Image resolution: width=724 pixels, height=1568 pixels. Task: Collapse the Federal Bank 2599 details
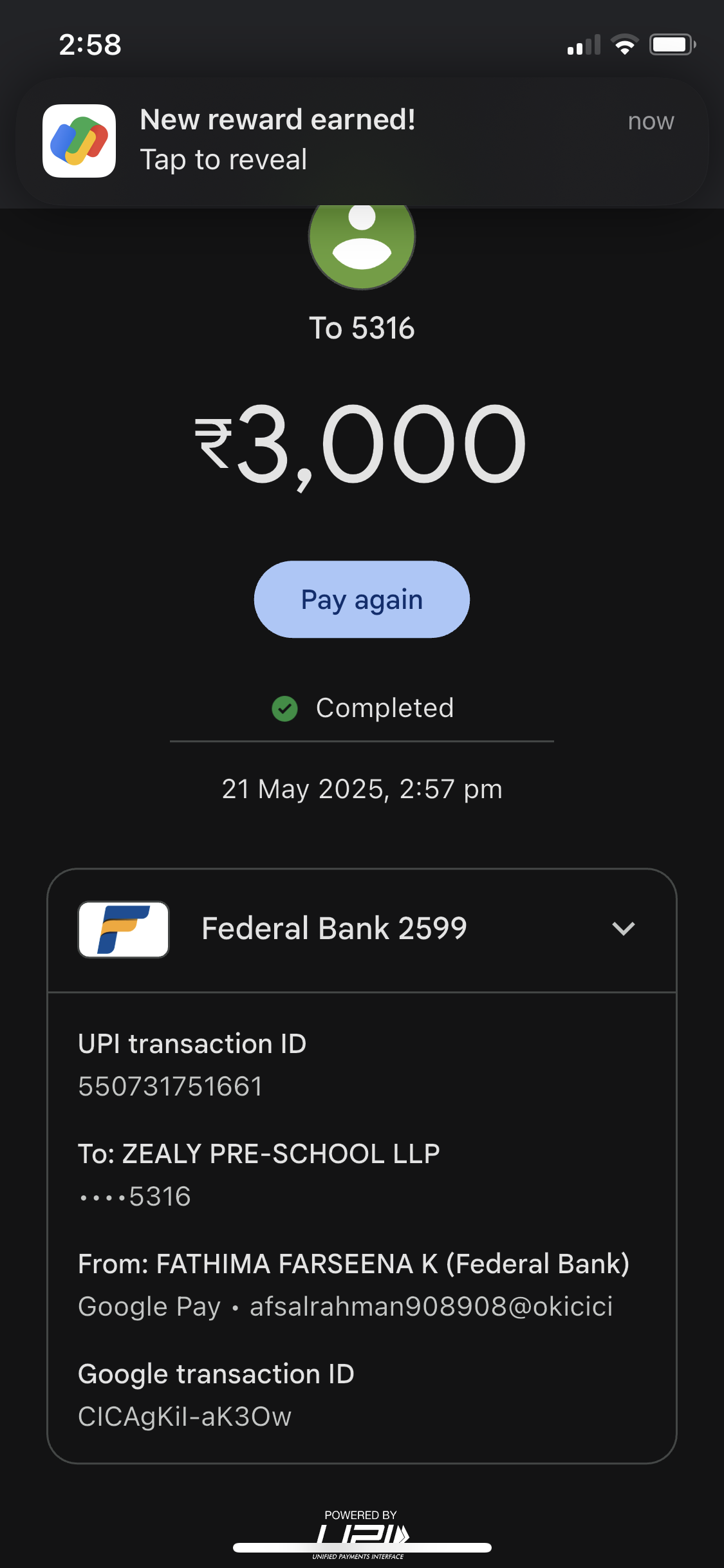click(x=623, y=928)
